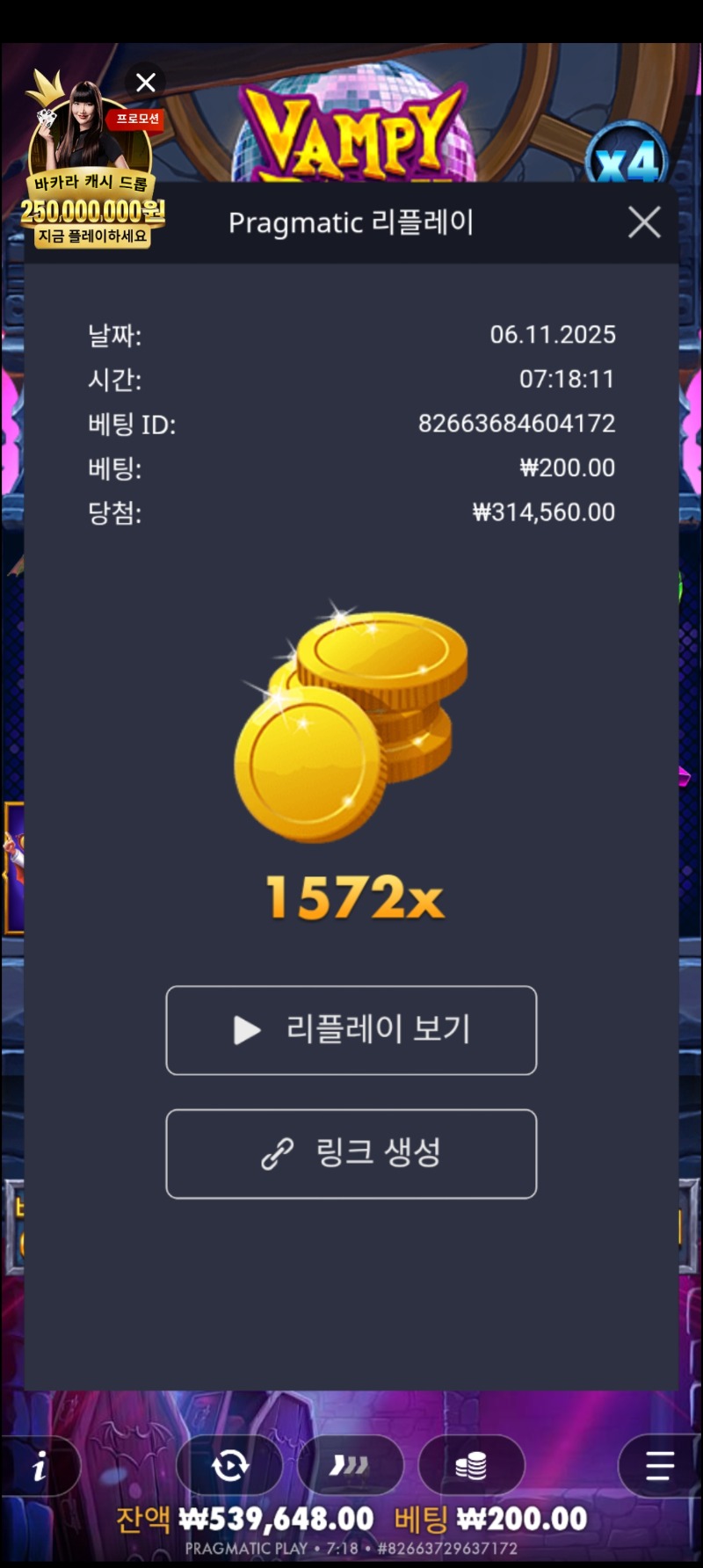Dismiss the baccarat cash drop promotion
This screenshot has width=703, height=1568.
coord(145,82)
